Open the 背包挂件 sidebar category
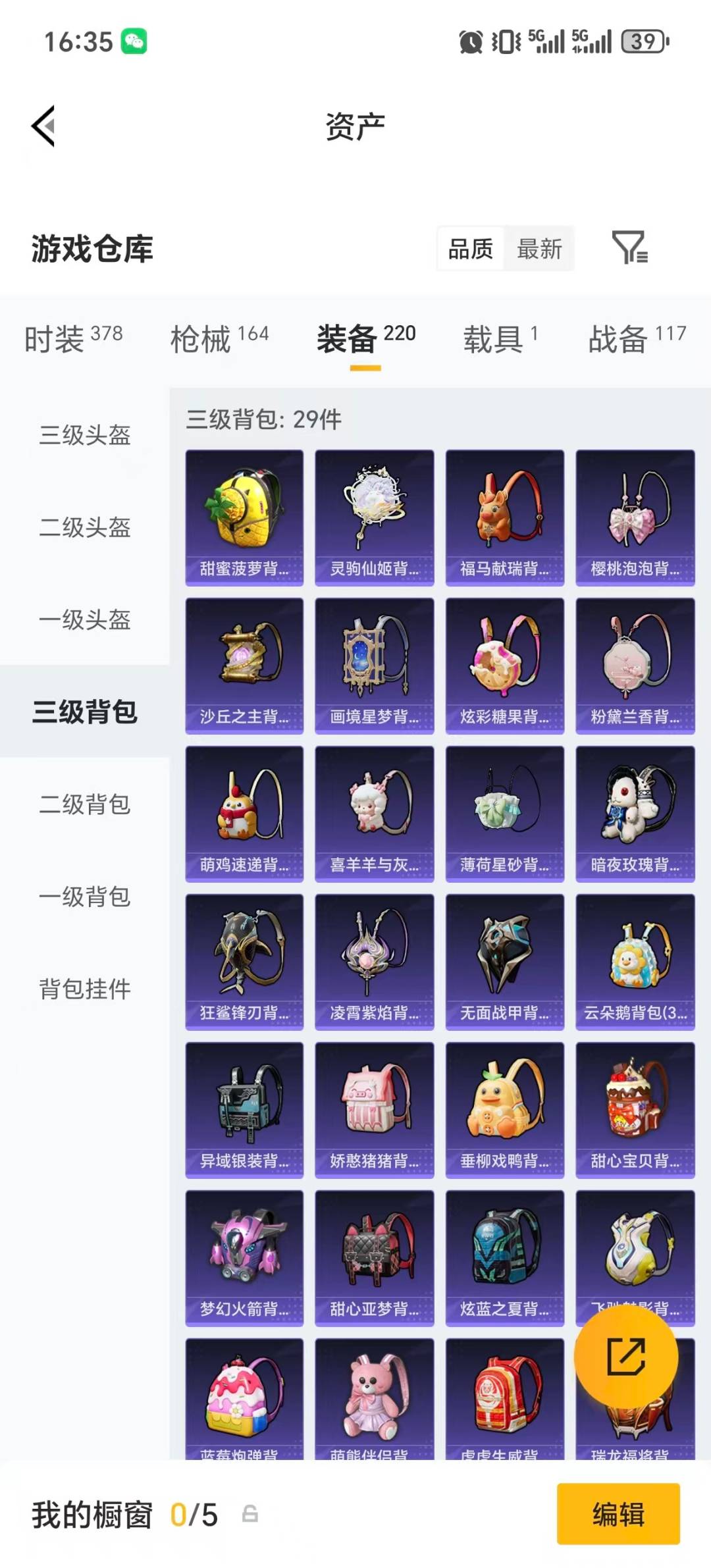This screenshot has width=711, height=1568. point(84,989)
